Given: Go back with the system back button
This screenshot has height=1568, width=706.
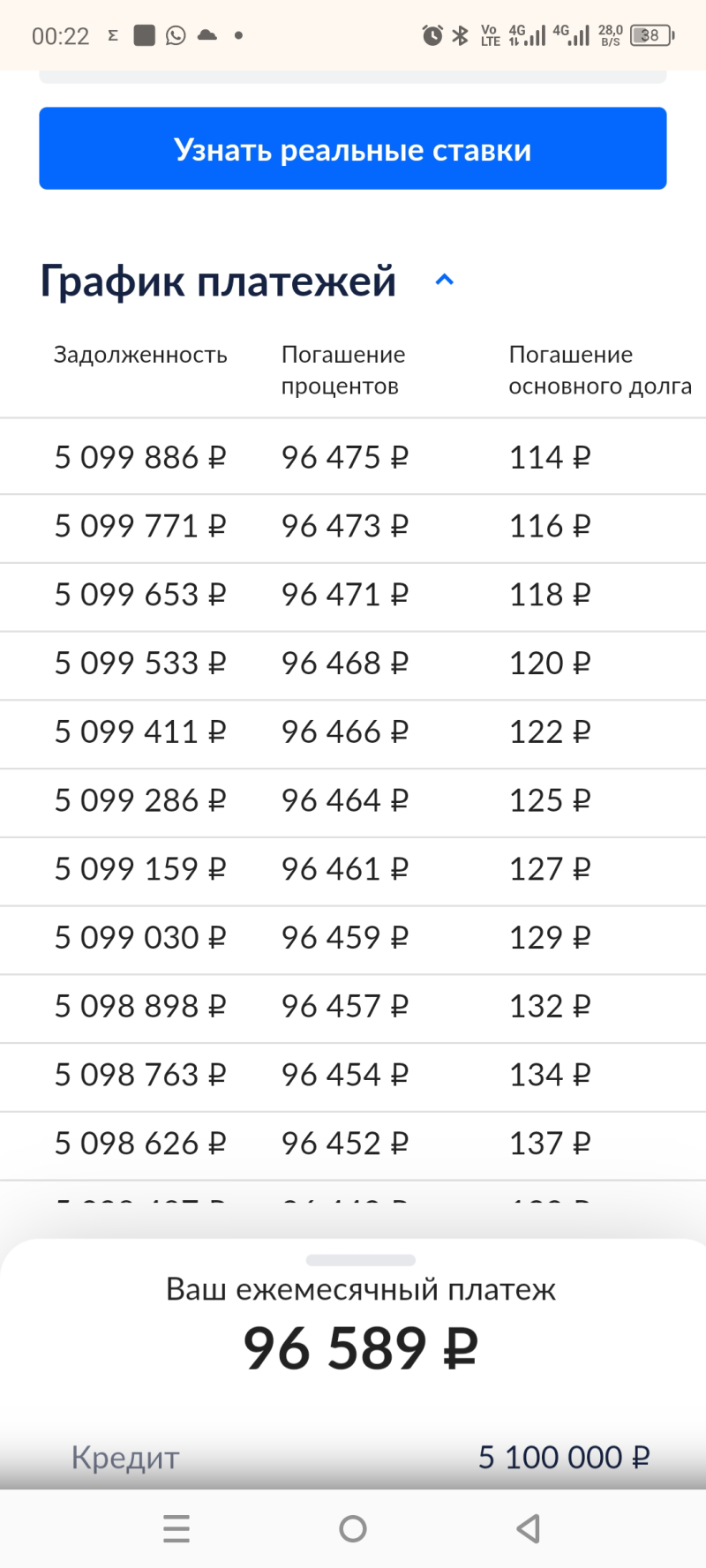Looking at the screenshot, I should pyautogui.click(x=528, y=1528).
